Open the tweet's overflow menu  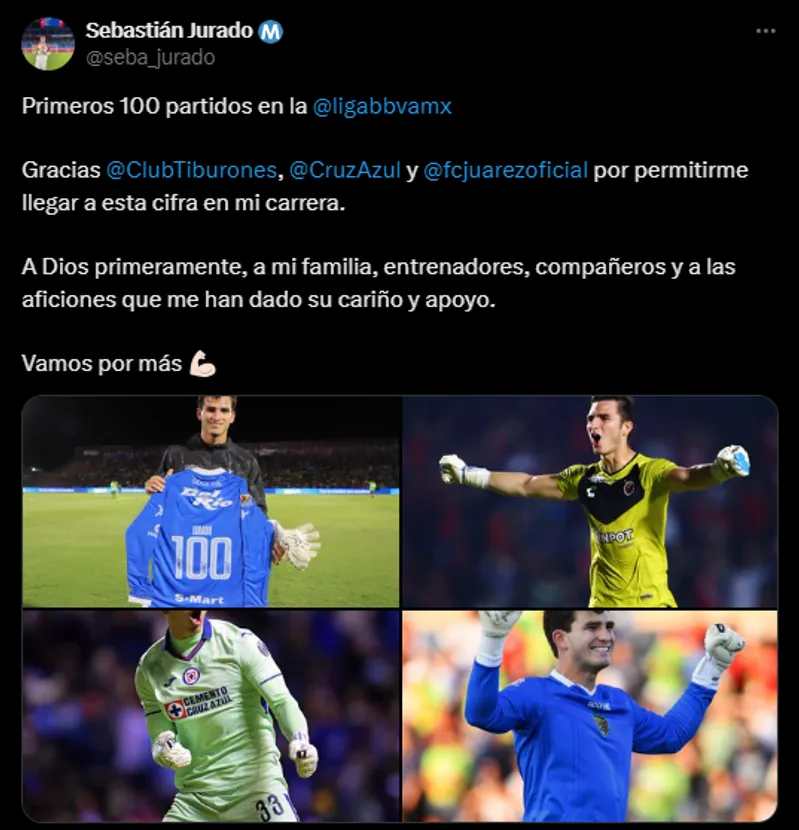(x=765, y=31)
